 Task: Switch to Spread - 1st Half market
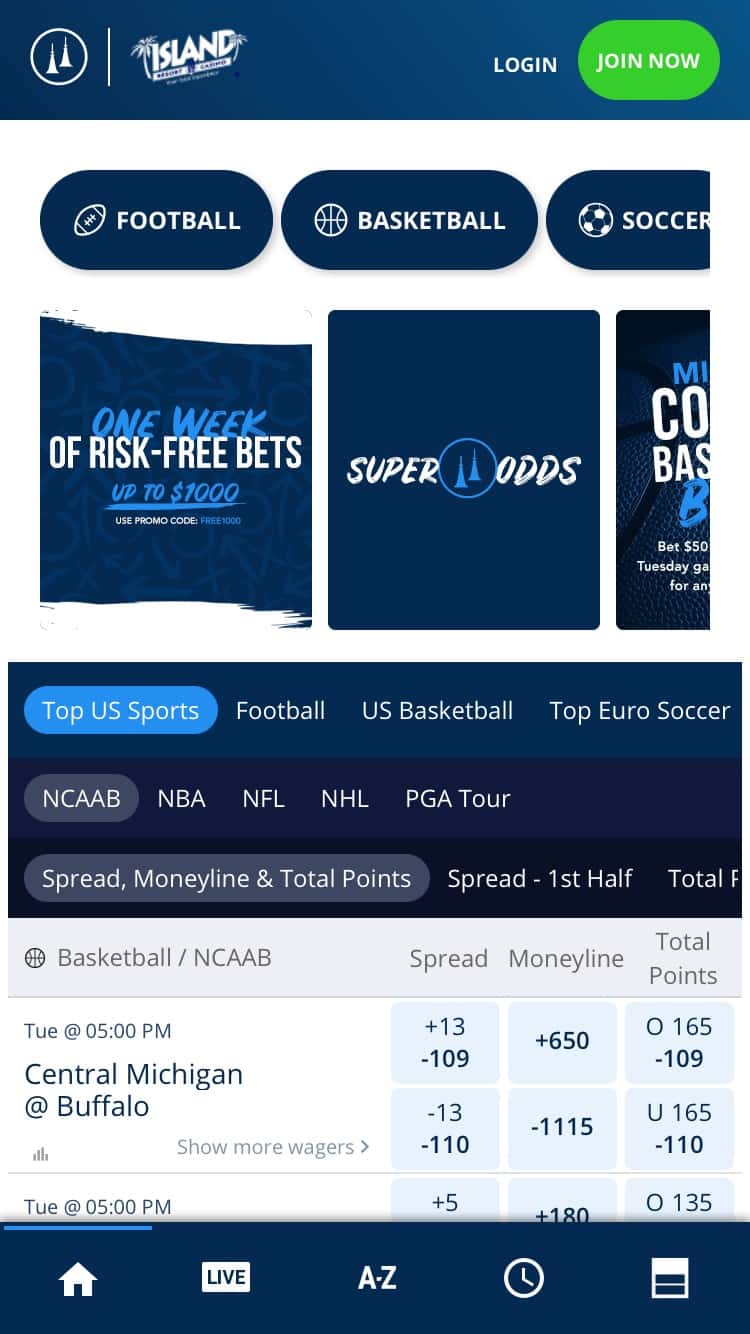coord(539,879)
